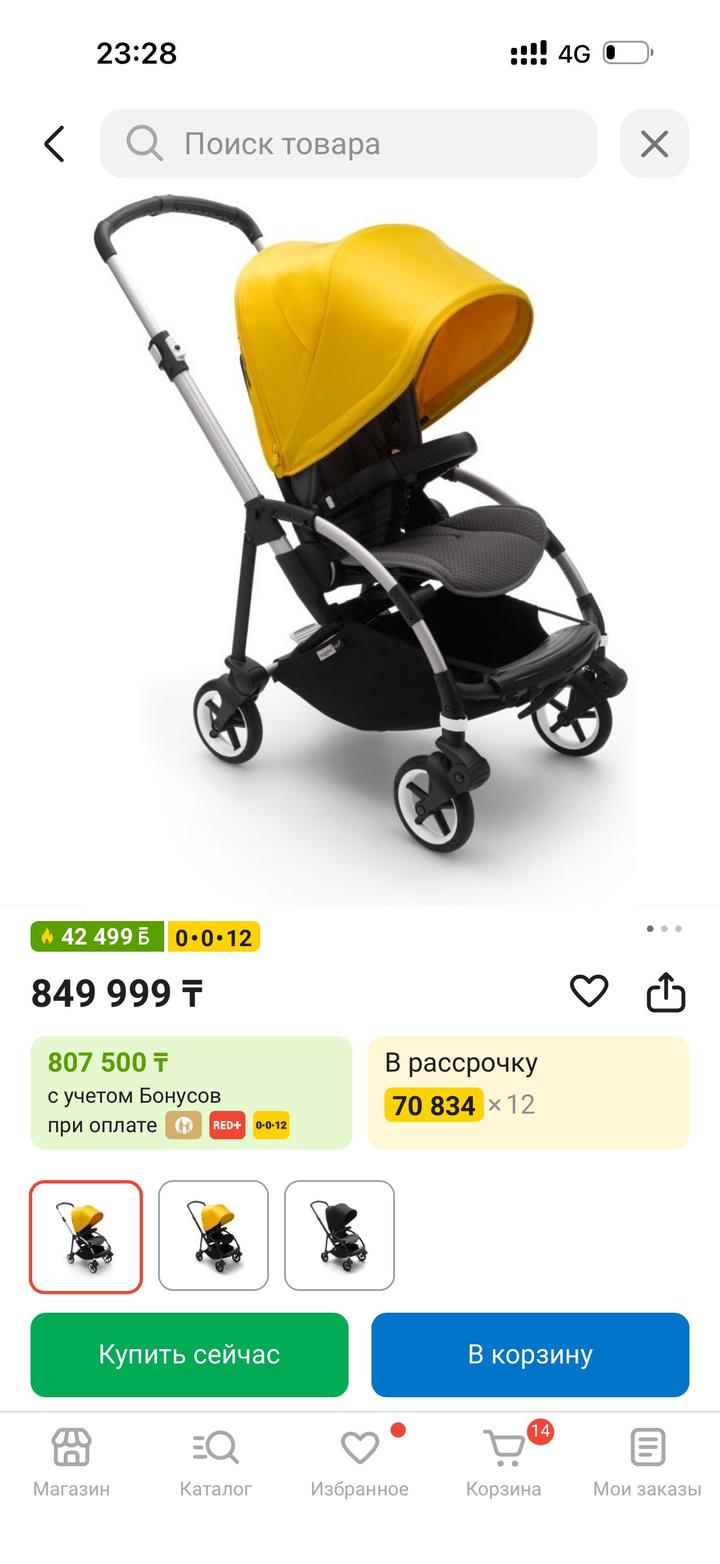This screenshot has height=1564, width=720.
Task: Open the 807 500 ₸ bonus price offer
Action: pos(191,1092)
